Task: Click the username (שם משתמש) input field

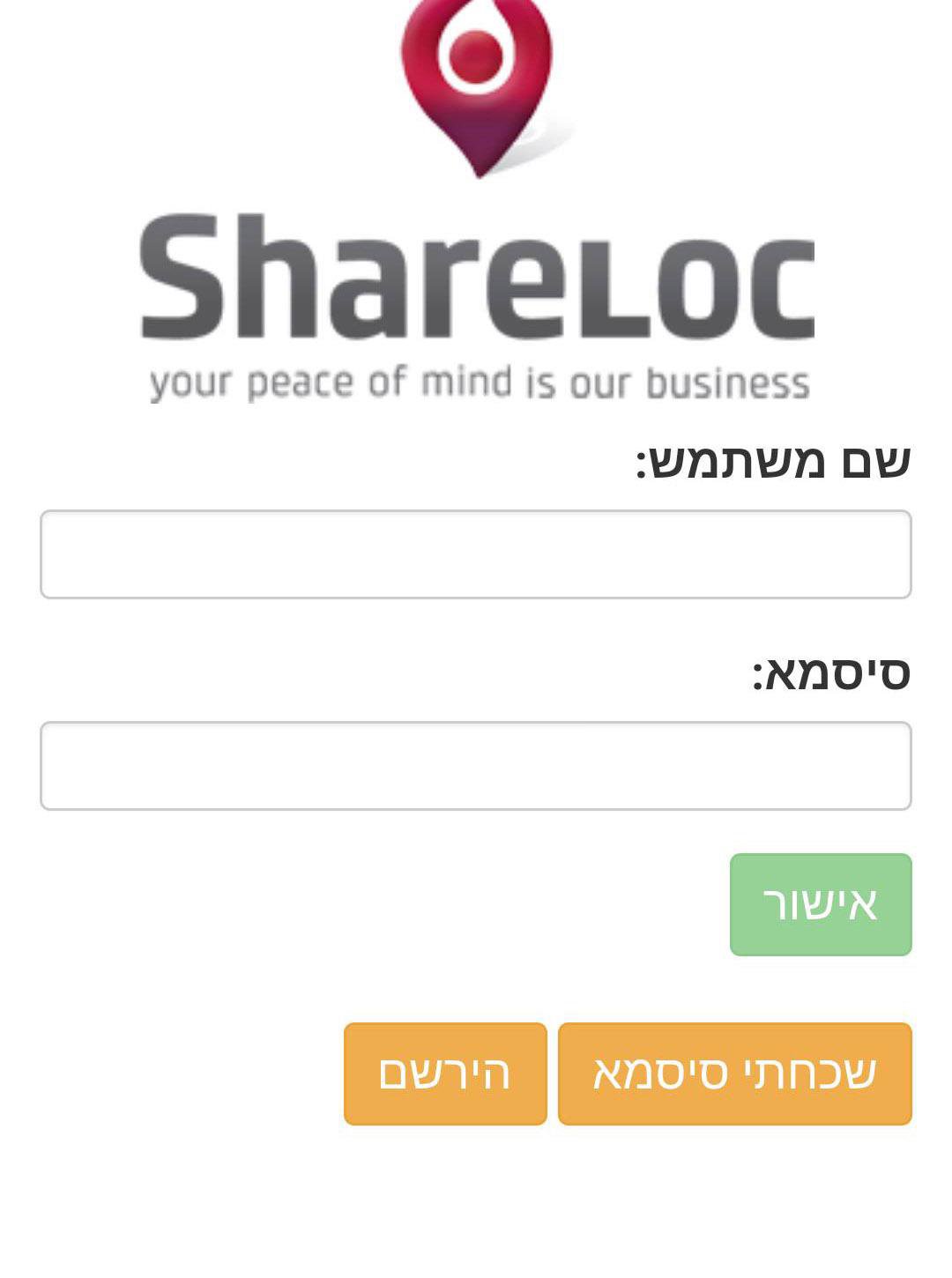Action: pyautogui.click(x=476, y=554)
